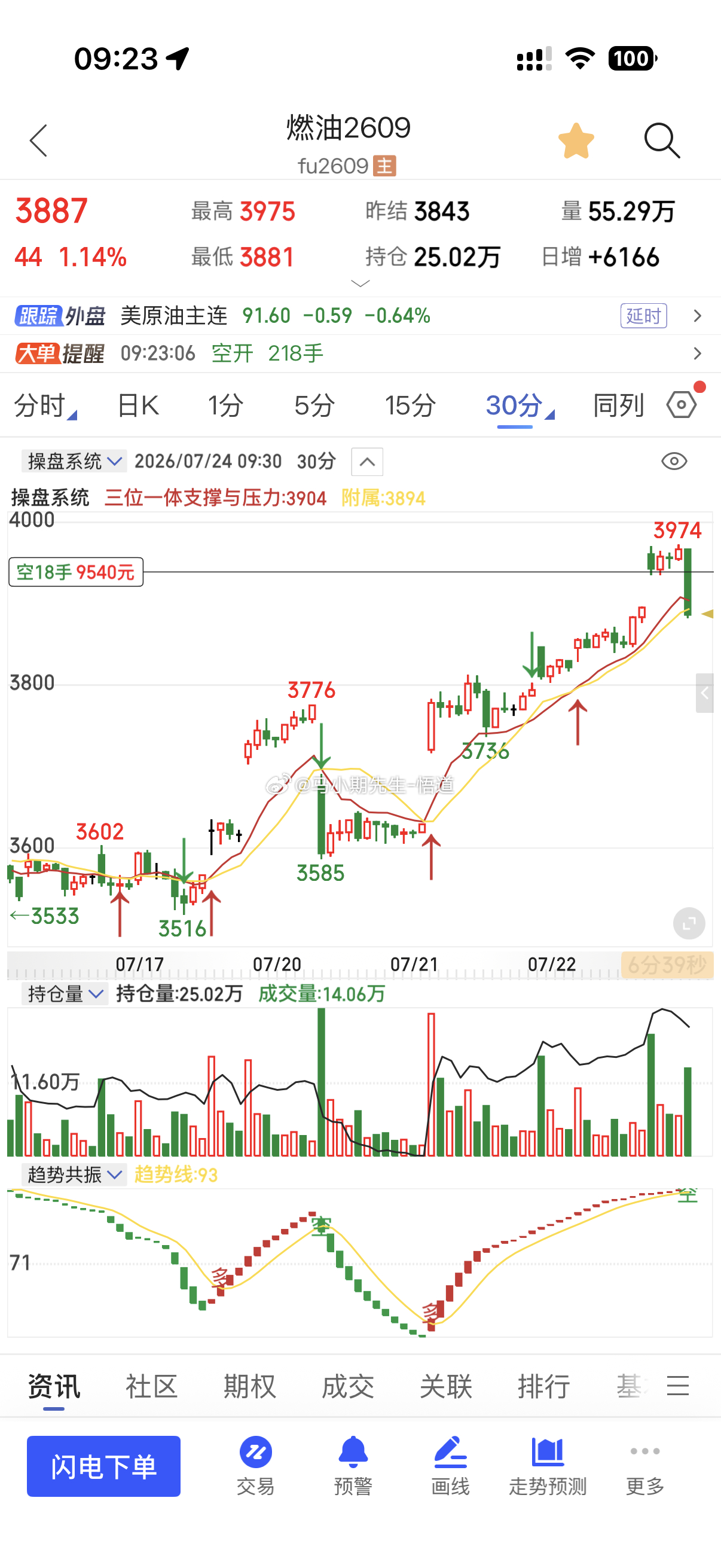Image resolution: width=721 pixels, height=1568 pixels.
Task: Expand the chart to fullscreen
Action: coord(689,923)
